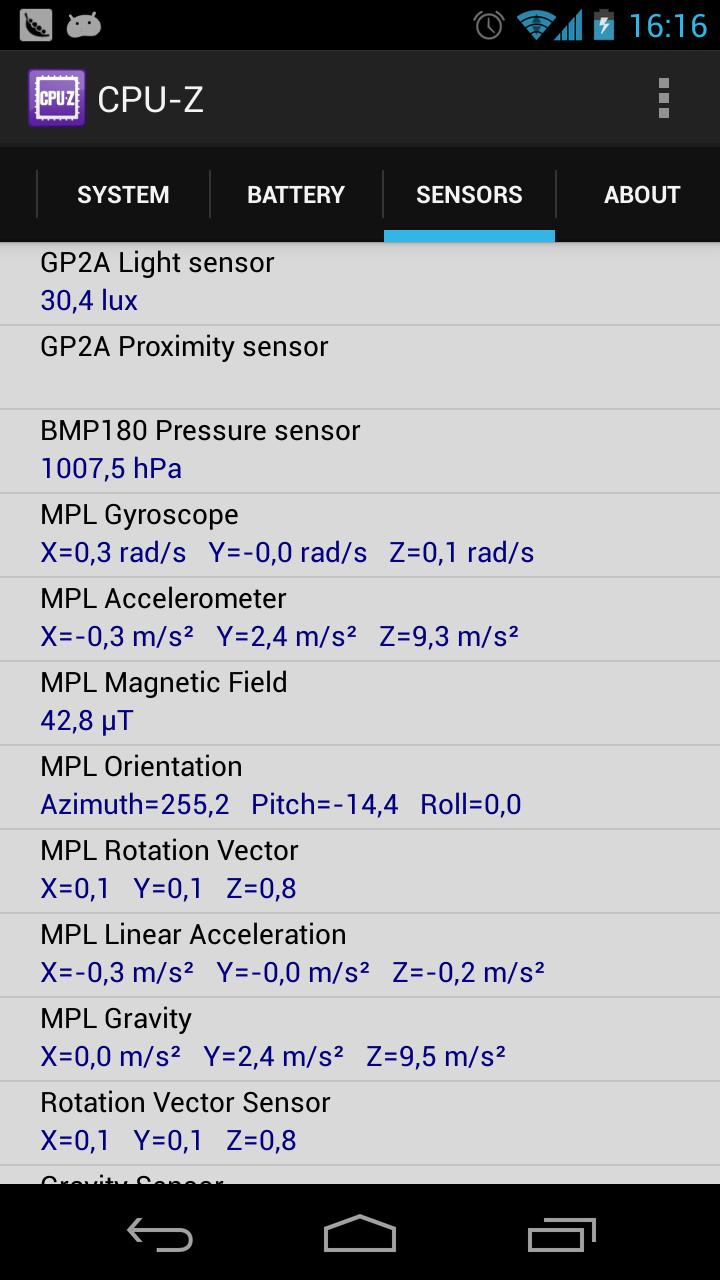Tap the system home button
720x1280 pixels.
360,1236
